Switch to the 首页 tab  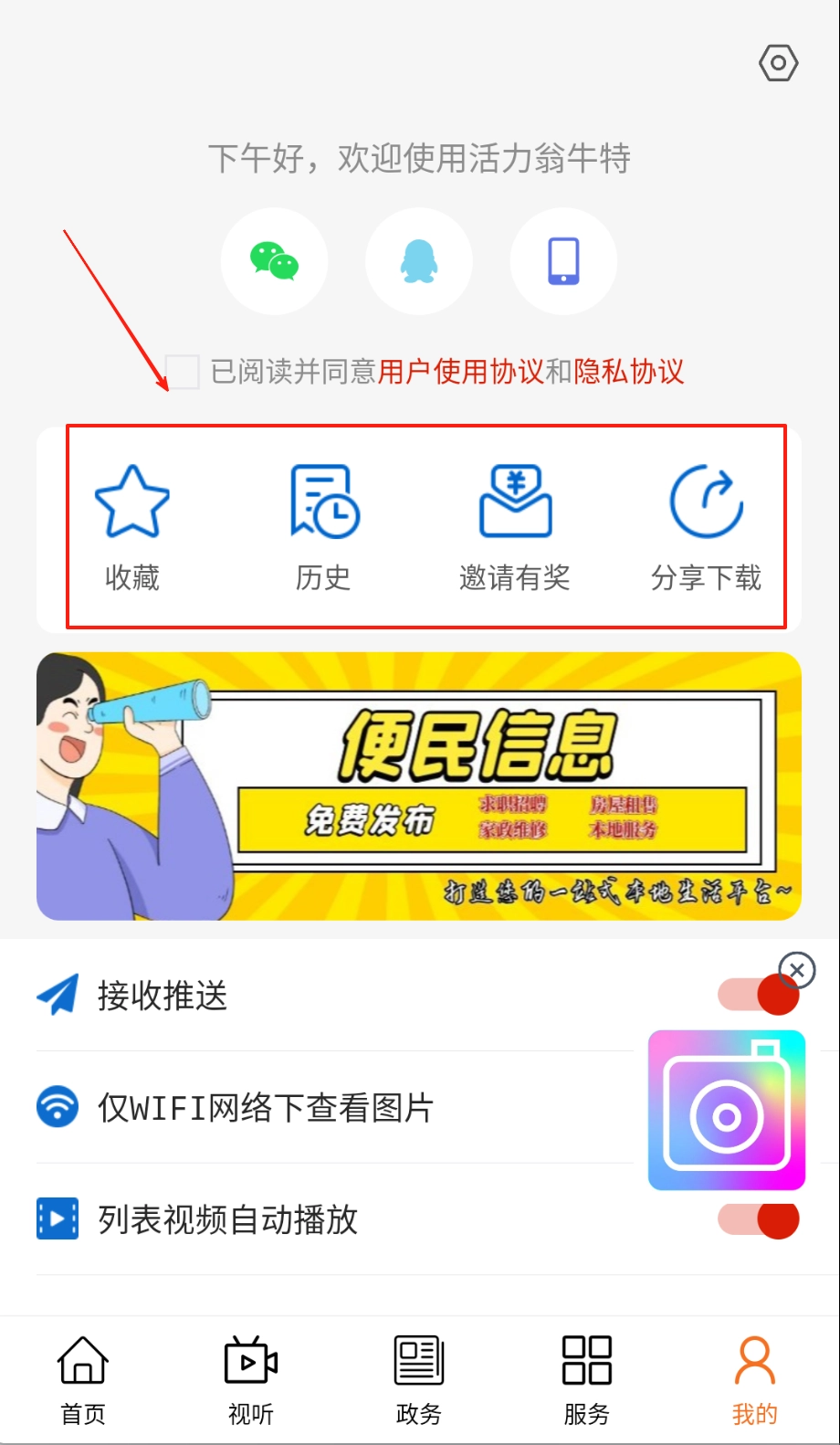[83, 1379]
